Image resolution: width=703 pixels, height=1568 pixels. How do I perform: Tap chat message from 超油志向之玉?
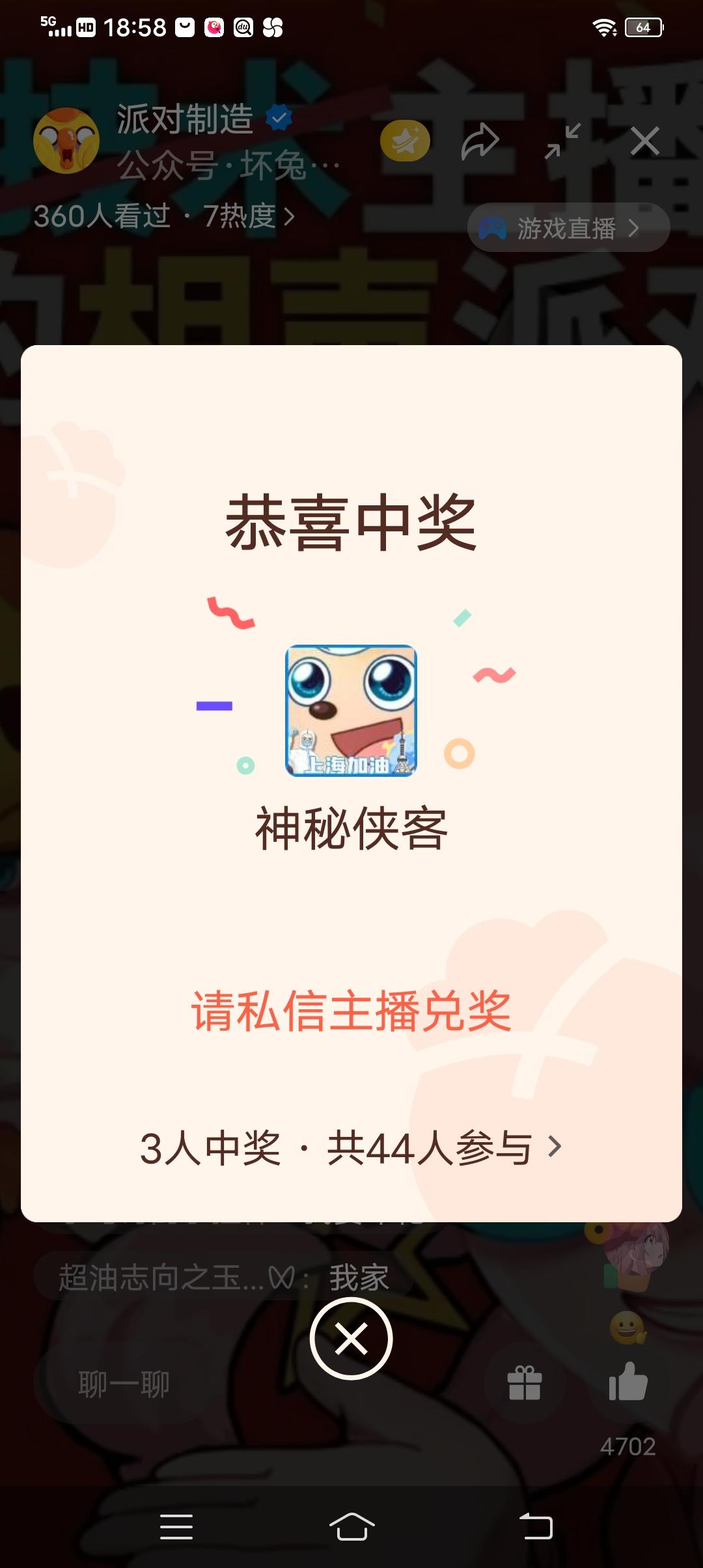pos(225,1276)
